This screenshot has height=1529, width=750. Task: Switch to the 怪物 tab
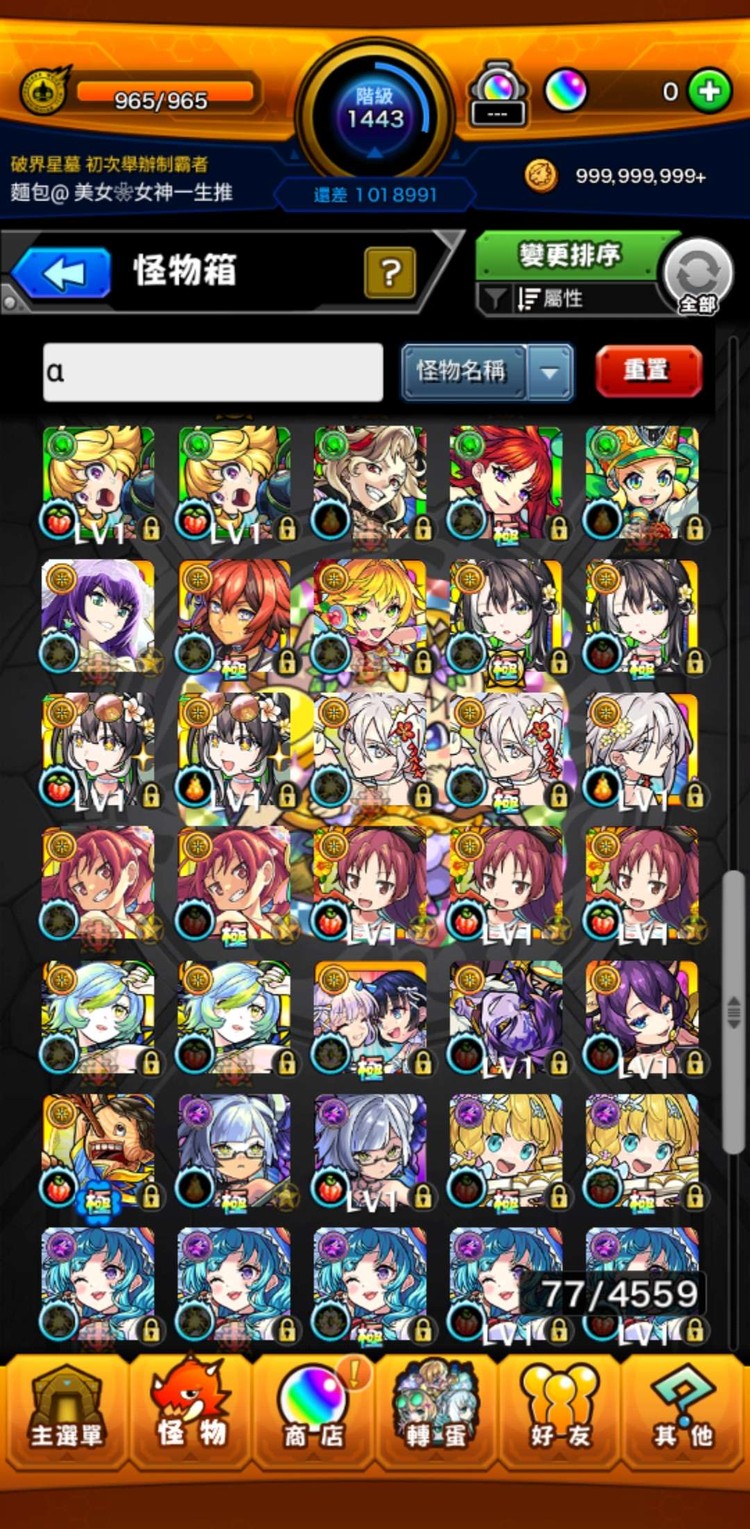click(191, 1410)
